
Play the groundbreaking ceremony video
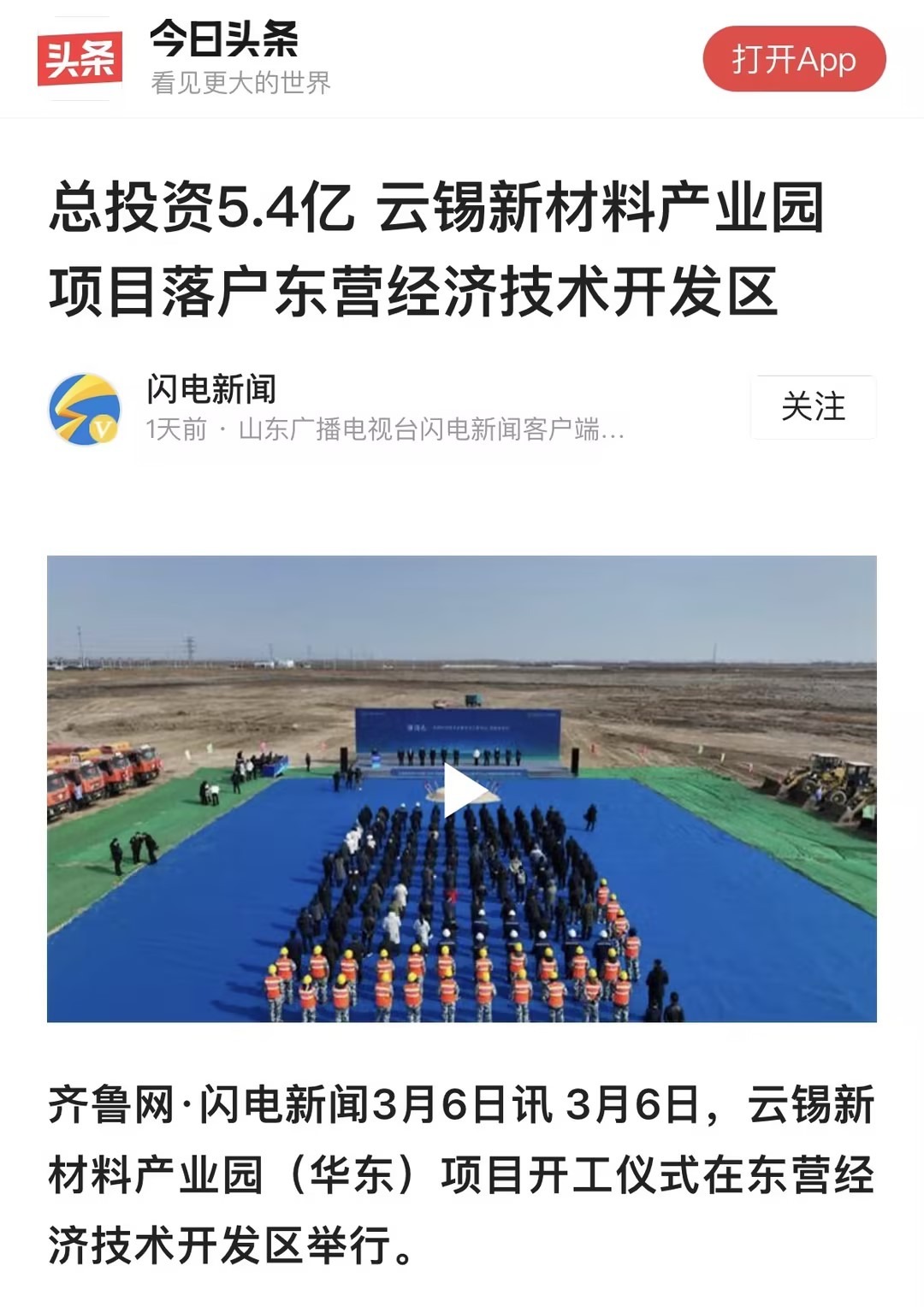point(462,789)
